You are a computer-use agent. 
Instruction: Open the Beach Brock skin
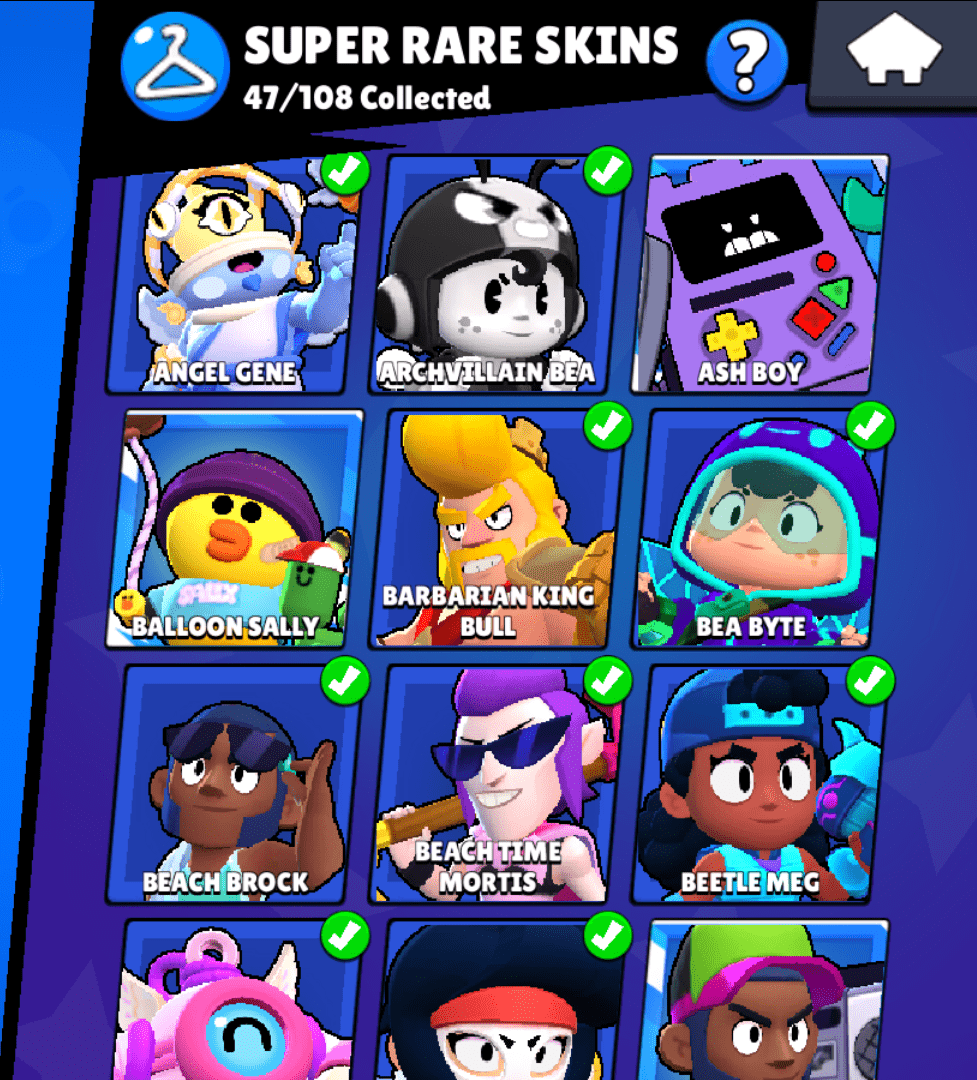[x=238, y=785]
